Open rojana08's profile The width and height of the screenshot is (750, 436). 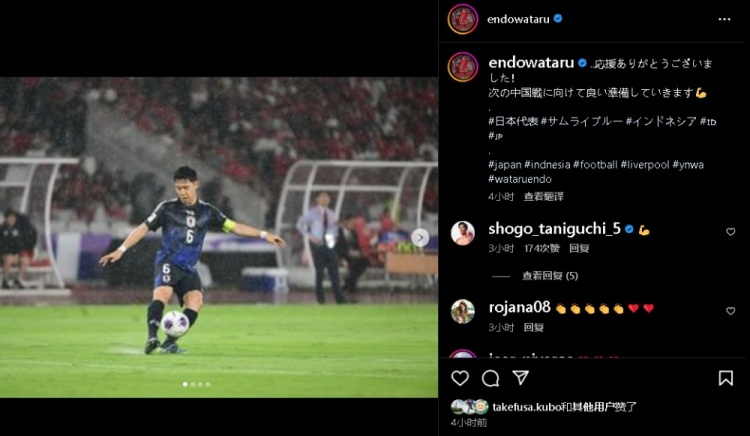519,308
